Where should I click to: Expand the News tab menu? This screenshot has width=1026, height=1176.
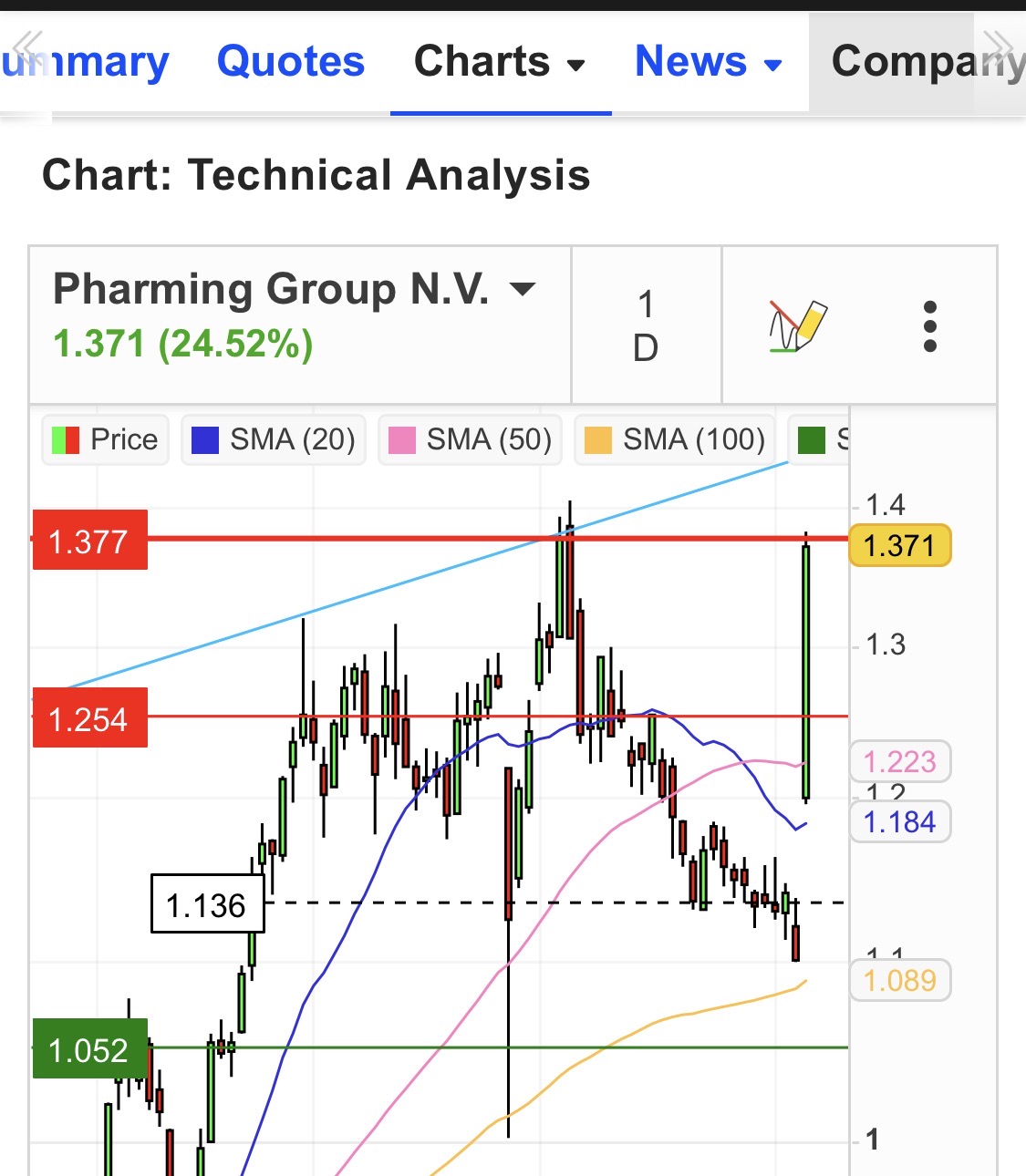[708, 62]
